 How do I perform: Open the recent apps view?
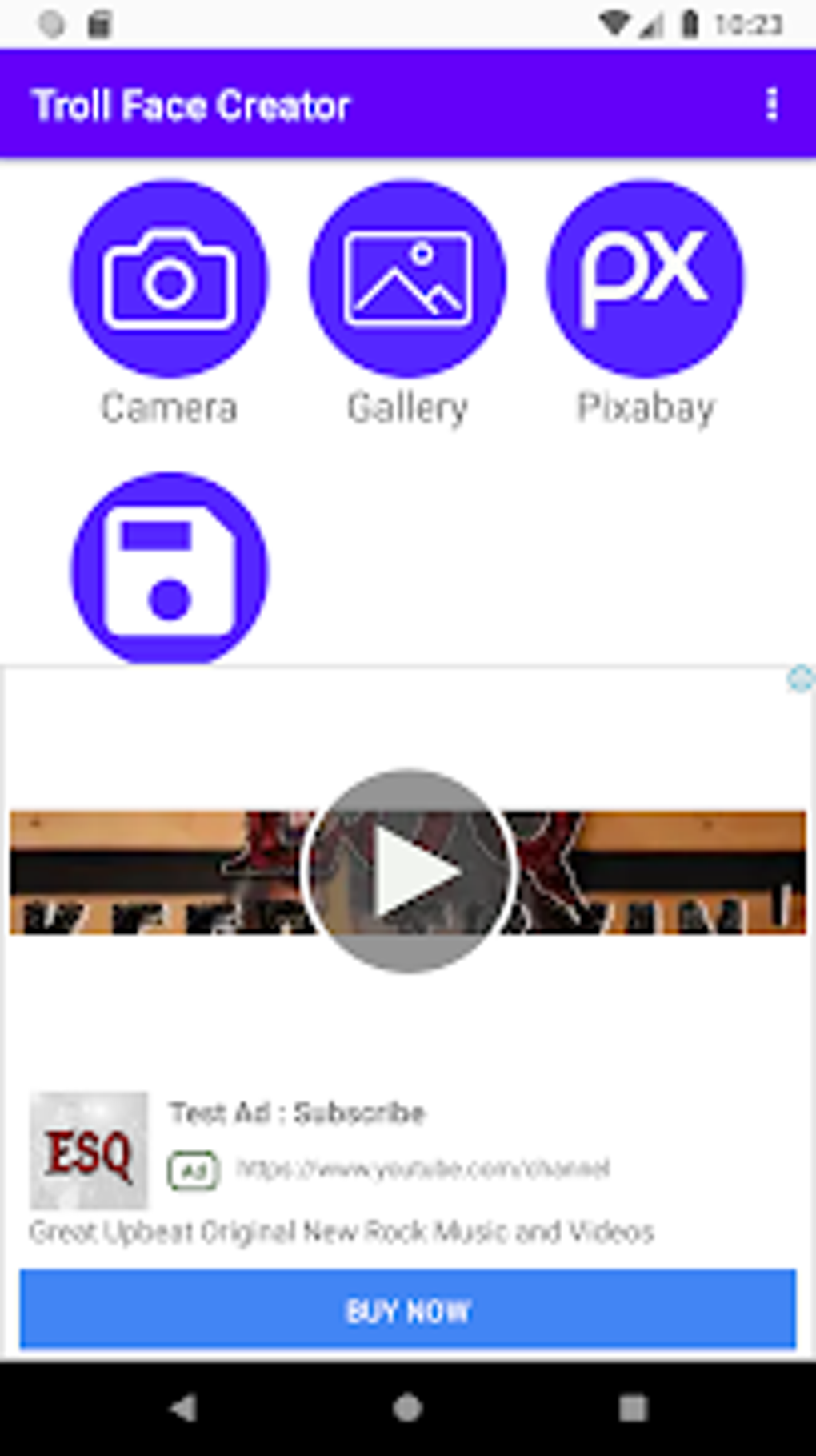click(x=632, y=1407)
